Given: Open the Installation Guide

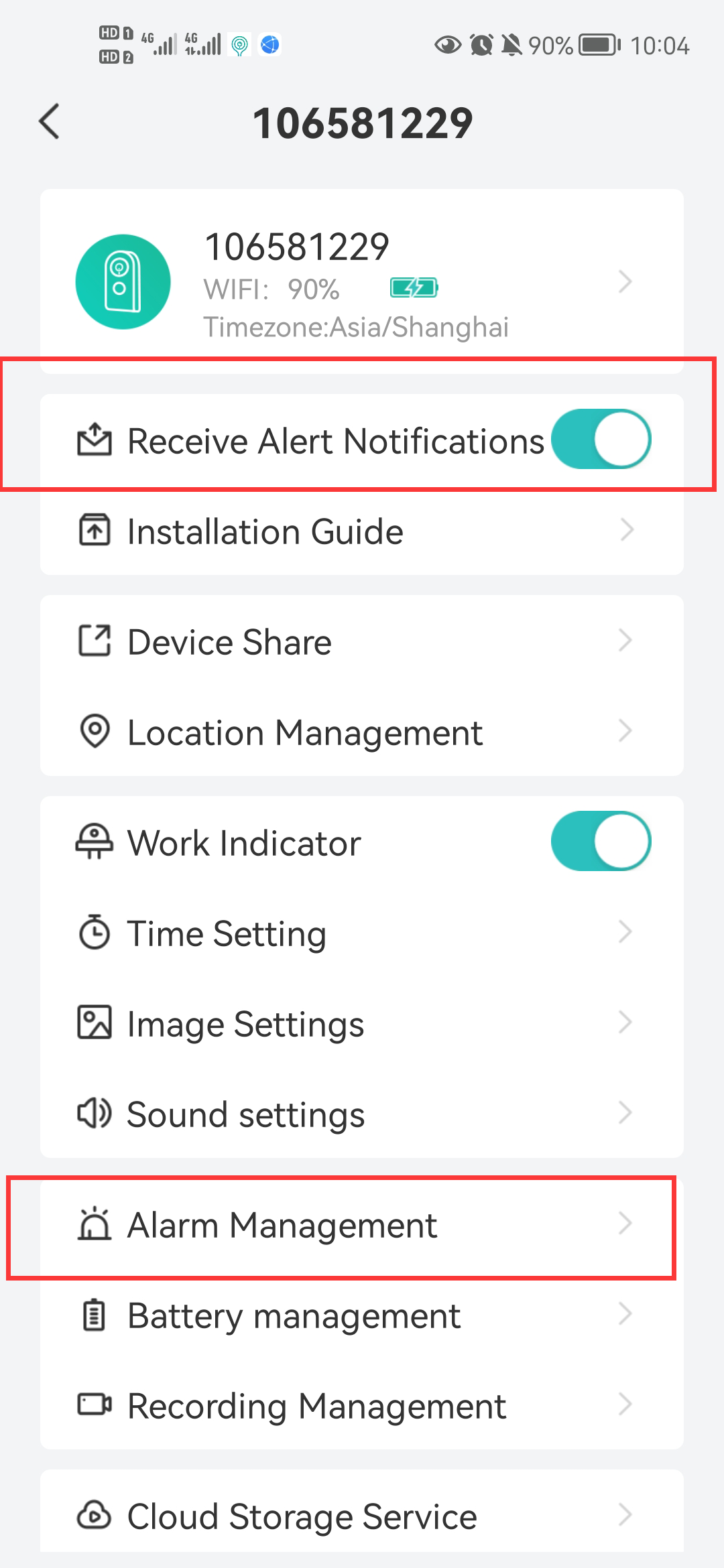Looking at the screenshot, I should [362, 531].
